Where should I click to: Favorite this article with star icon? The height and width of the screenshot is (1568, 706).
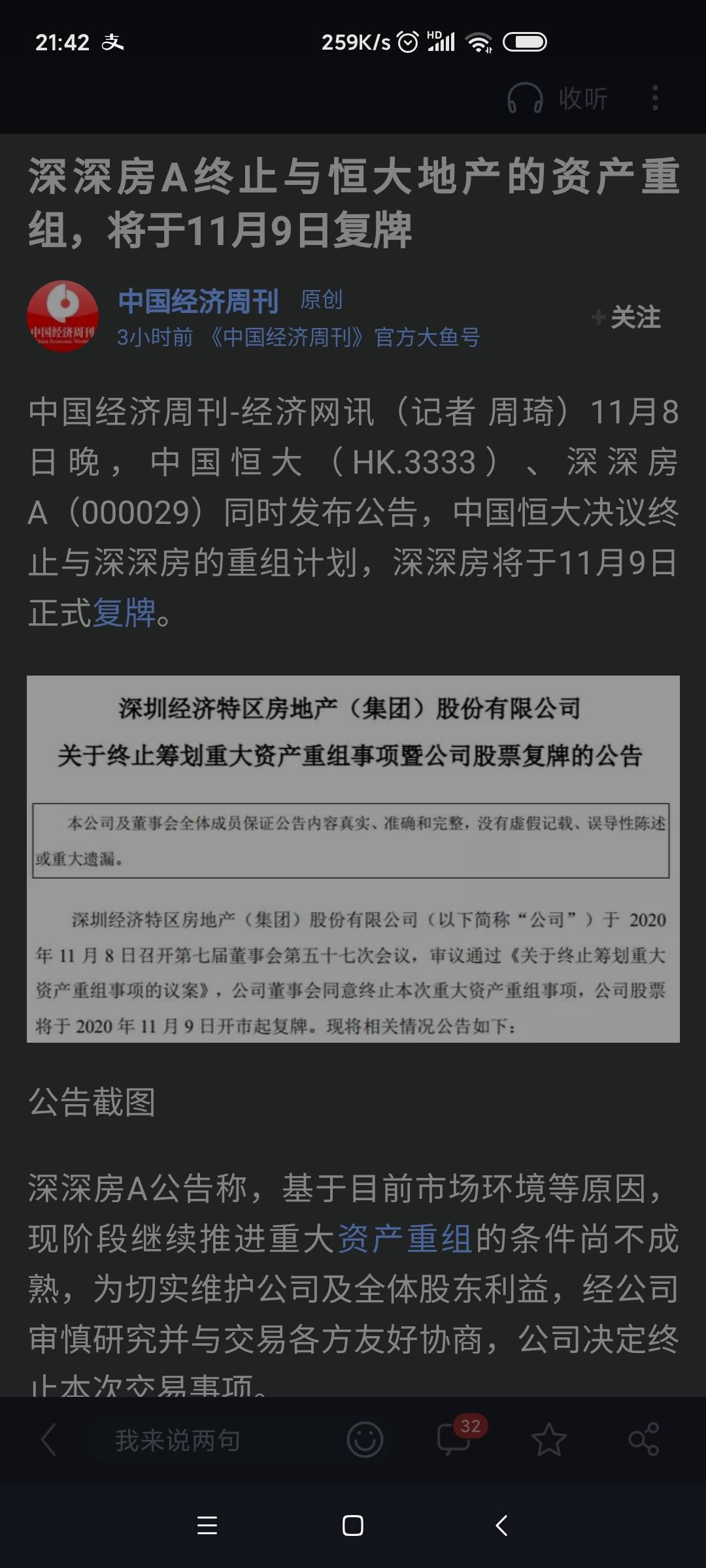point(548,1439)
